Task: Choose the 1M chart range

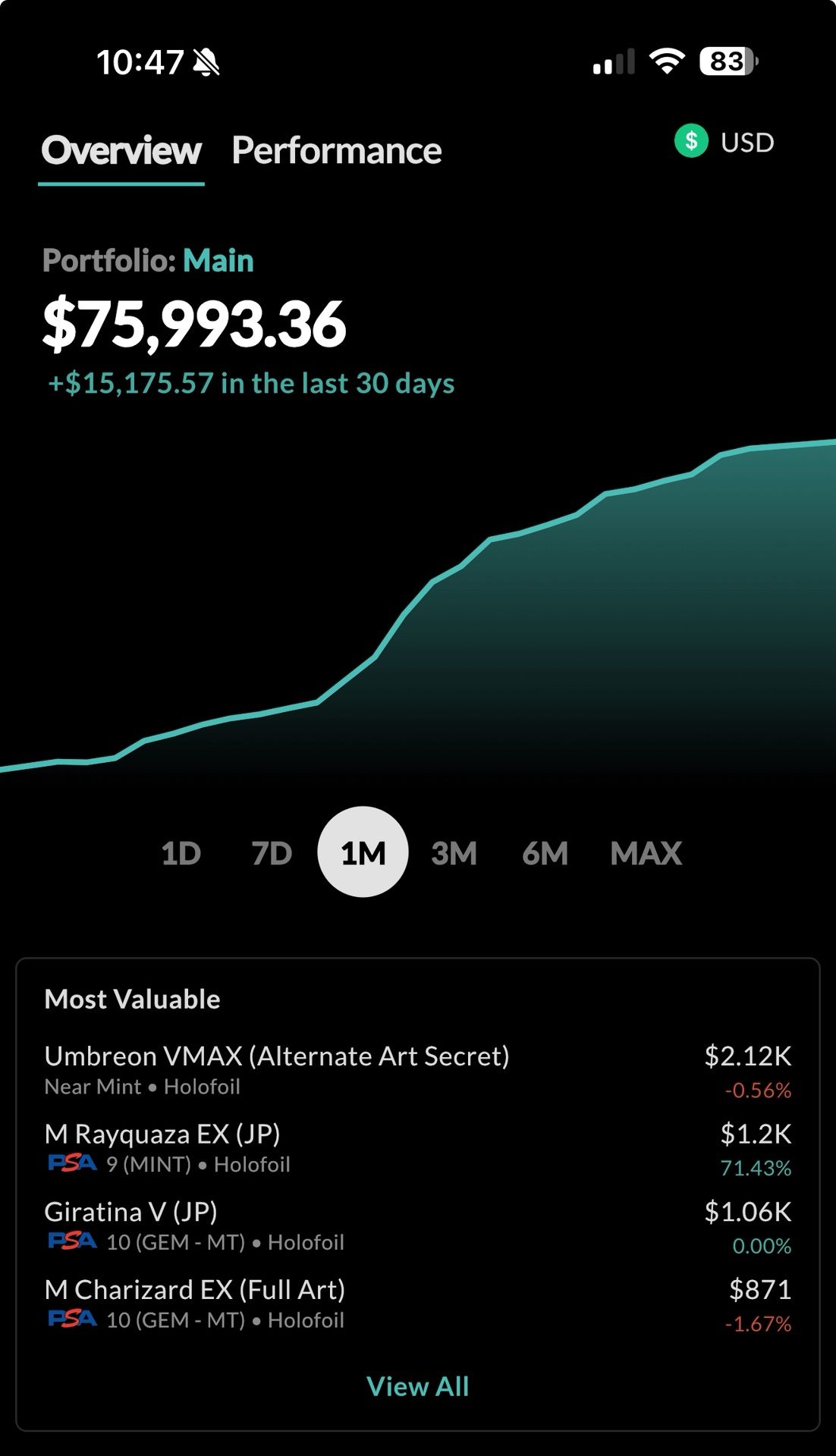Action: tap(363, 852)
